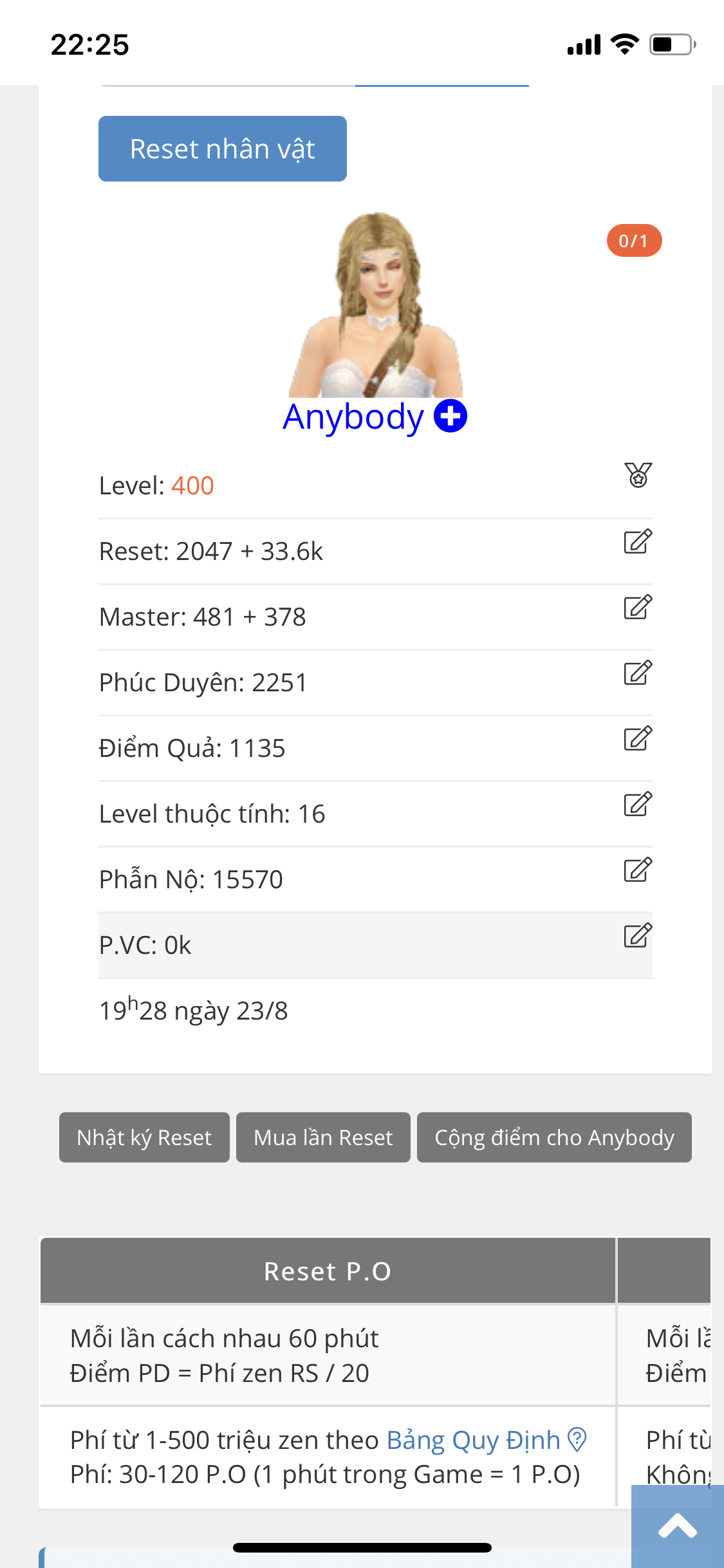Tap the blue plus icon beside Anybody
724x1568 pixels.
450,416
